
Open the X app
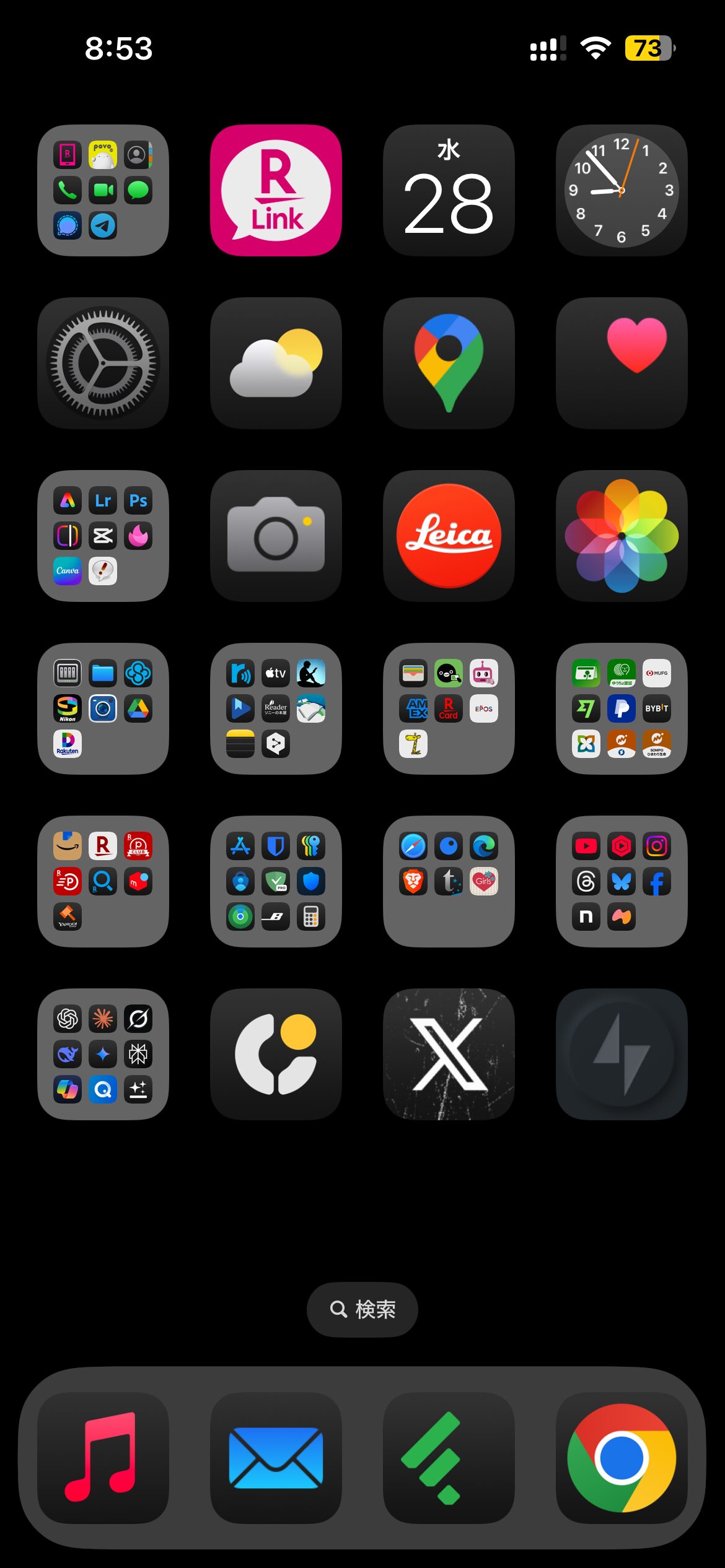coord(449,1054)
